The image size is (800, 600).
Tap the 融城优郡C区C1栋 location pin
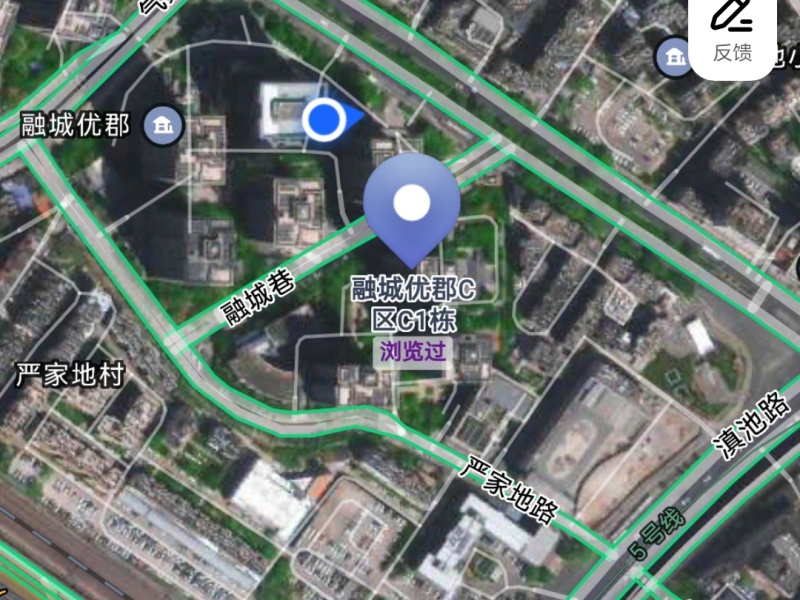(411, 205)
